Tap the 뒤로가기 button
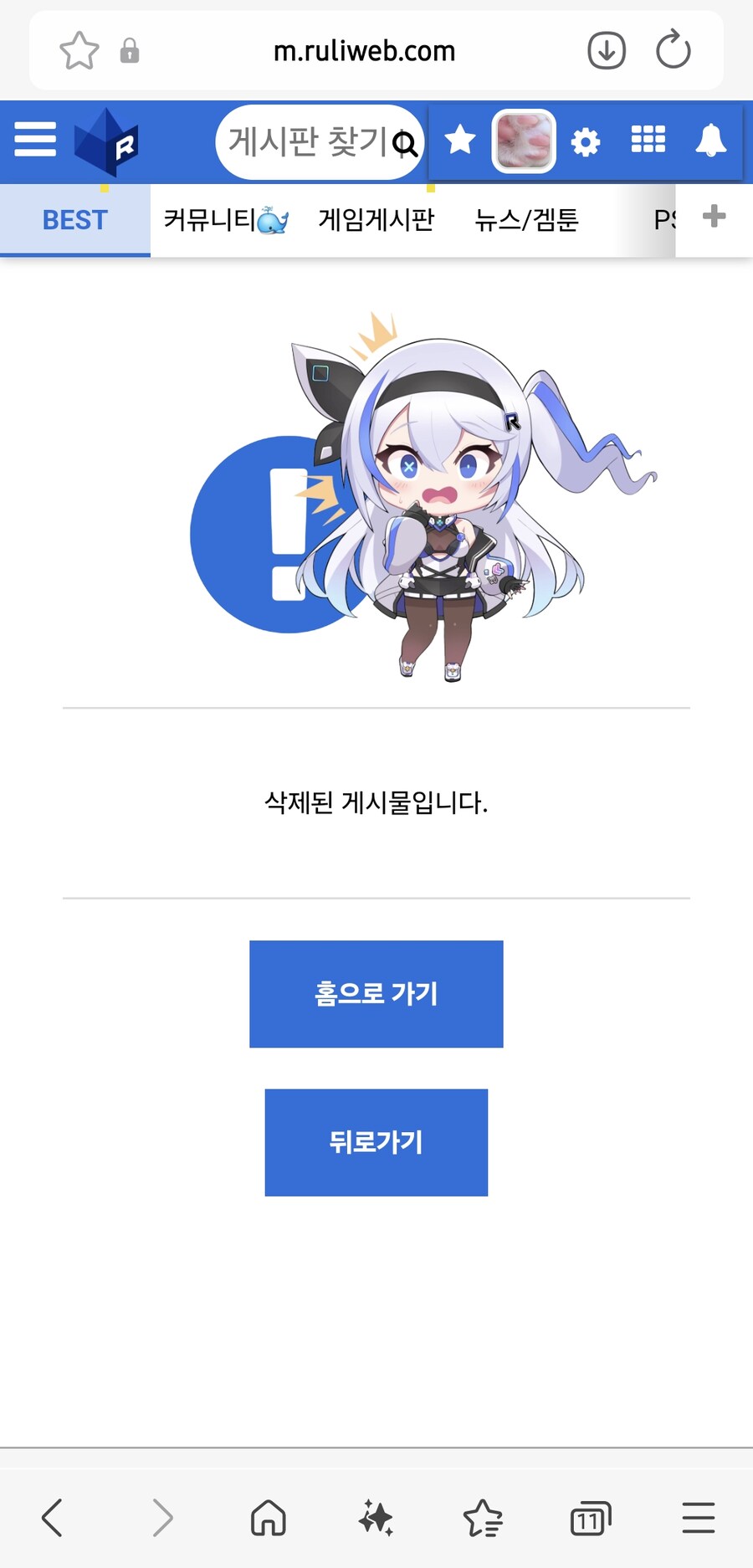Image resolution: width=753 pixels, height=1568 pixels. [376, 1142]
